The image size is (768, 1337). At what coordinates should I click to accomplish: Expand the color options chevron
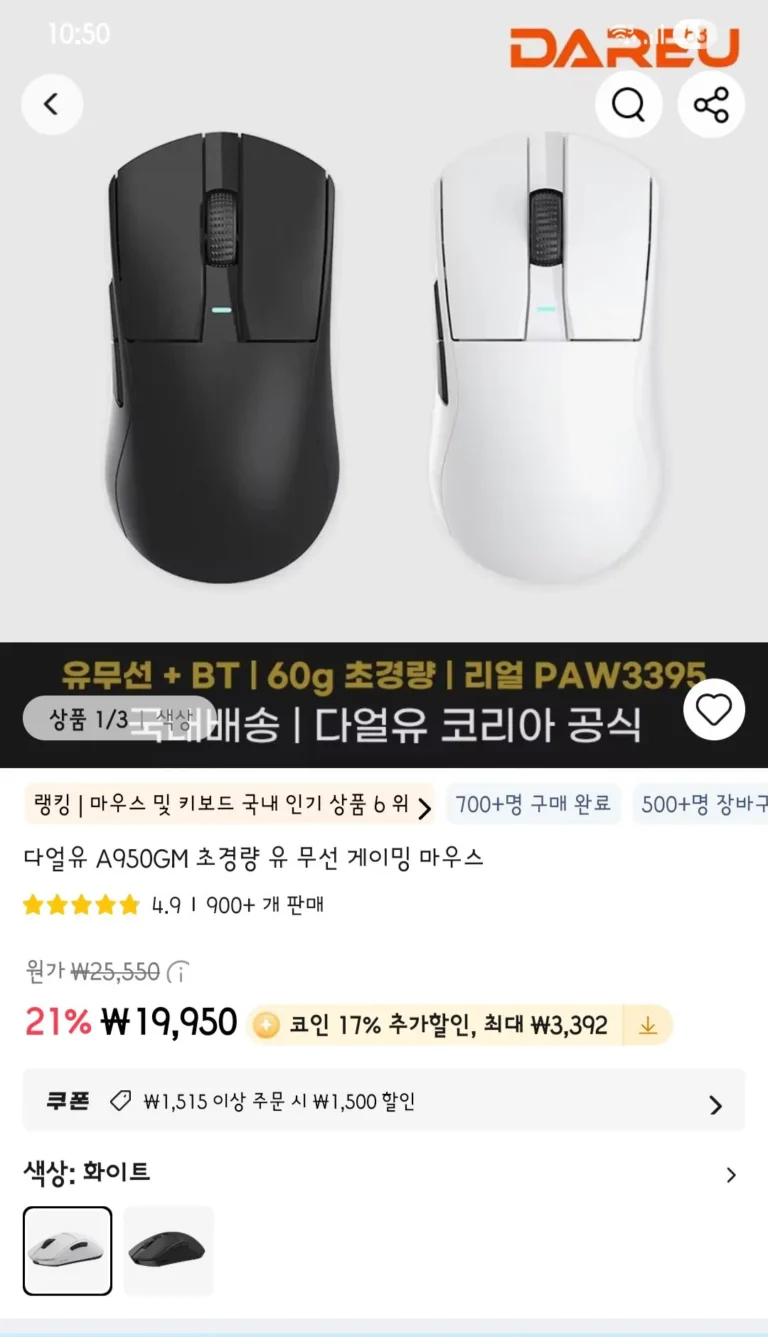click(731, 1175)
